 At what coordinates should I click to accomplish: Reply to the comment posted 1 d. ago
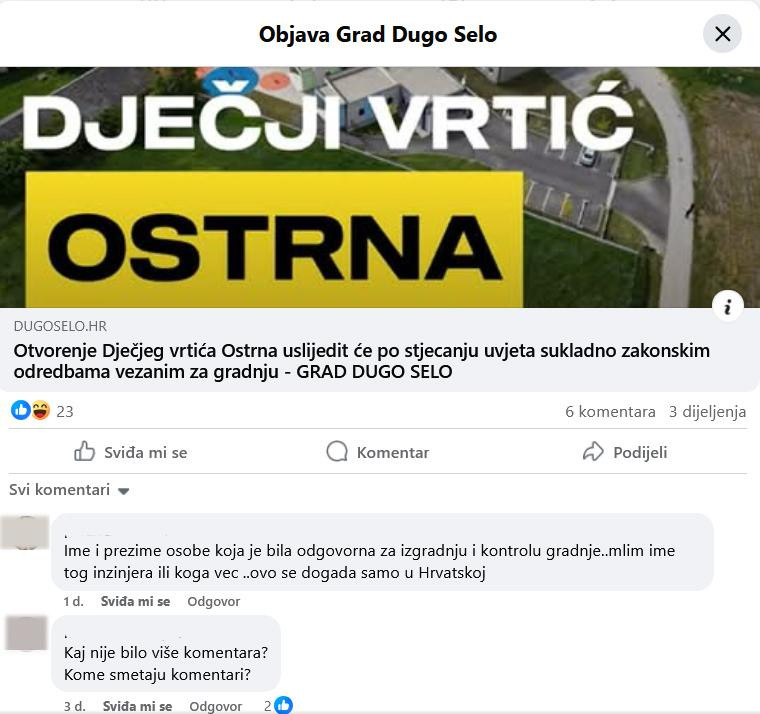coord(214,601)
